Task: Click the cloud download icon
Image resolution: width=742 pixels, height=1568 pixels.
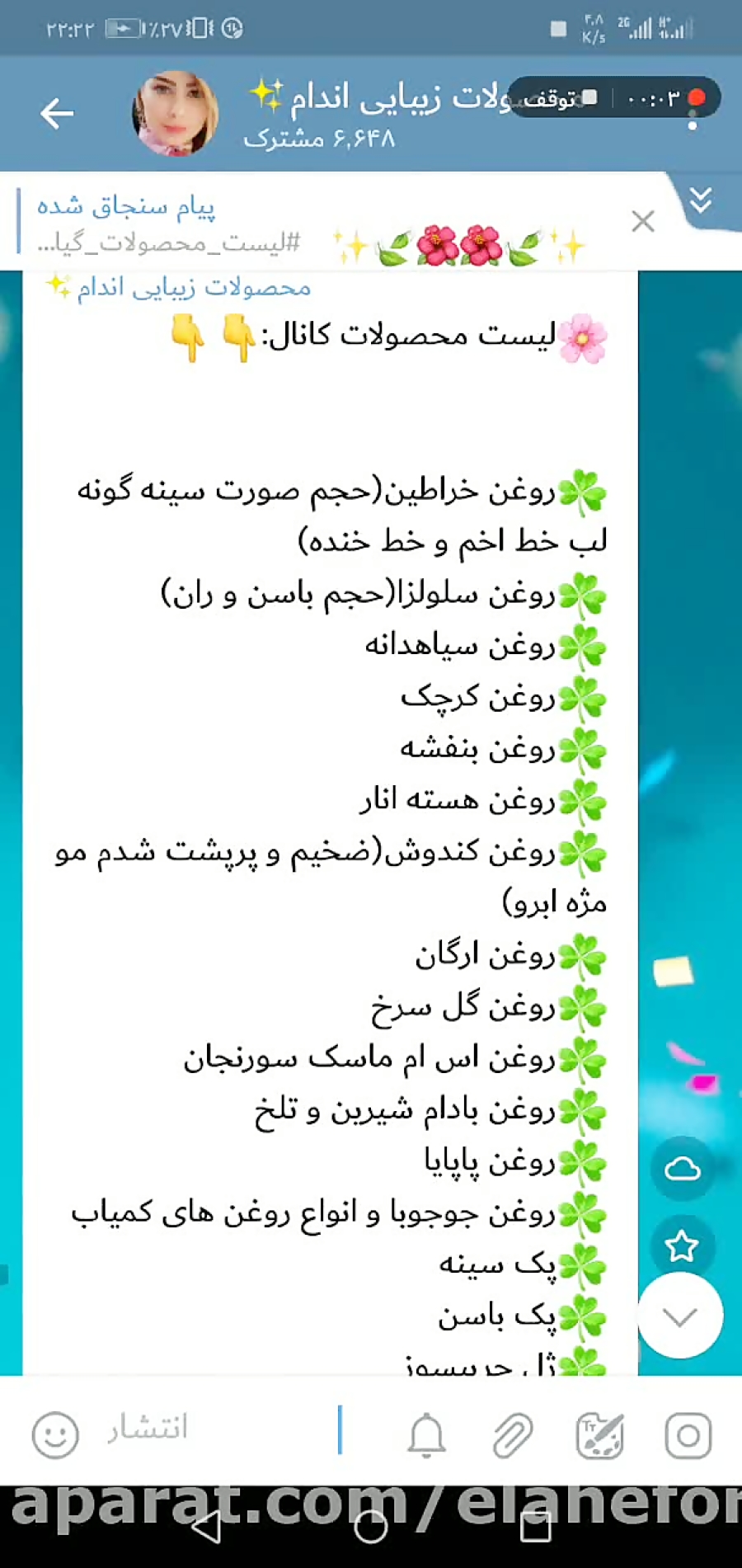Action: (682, 1169)
